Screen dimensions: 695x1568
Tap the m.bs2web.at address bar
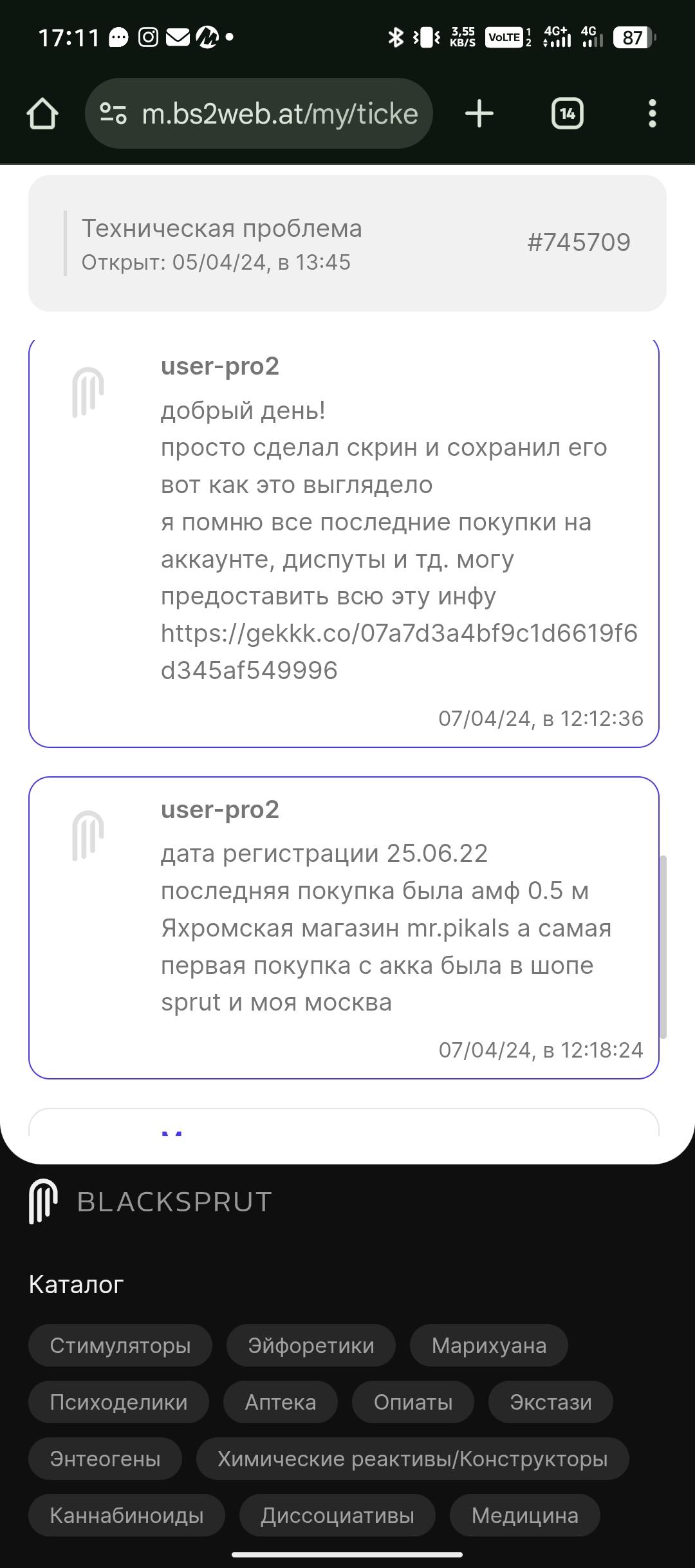[259, 114]
